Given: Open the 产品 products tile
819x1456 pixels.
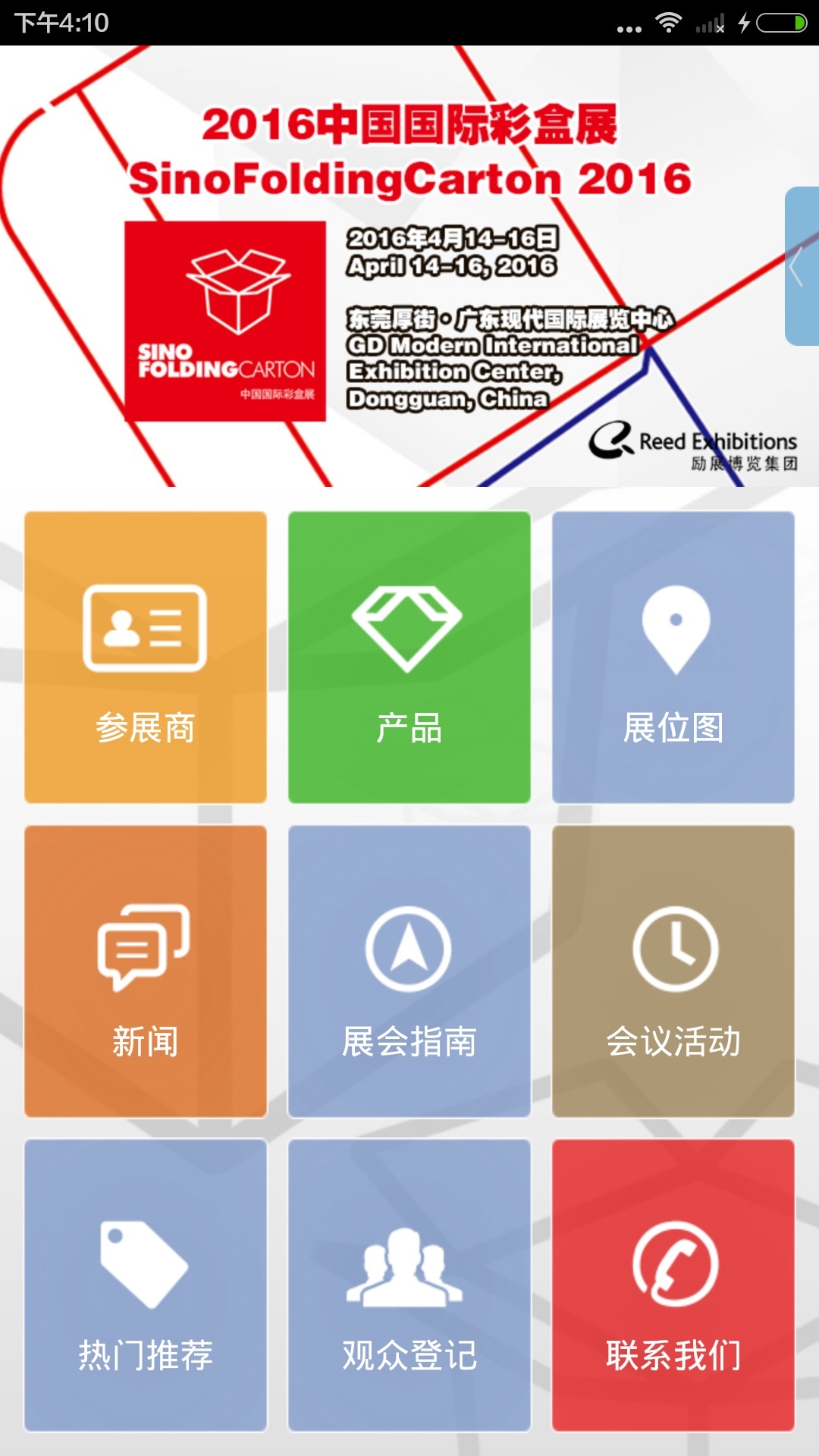Looking at the screenshot, I should pos(409,657).
